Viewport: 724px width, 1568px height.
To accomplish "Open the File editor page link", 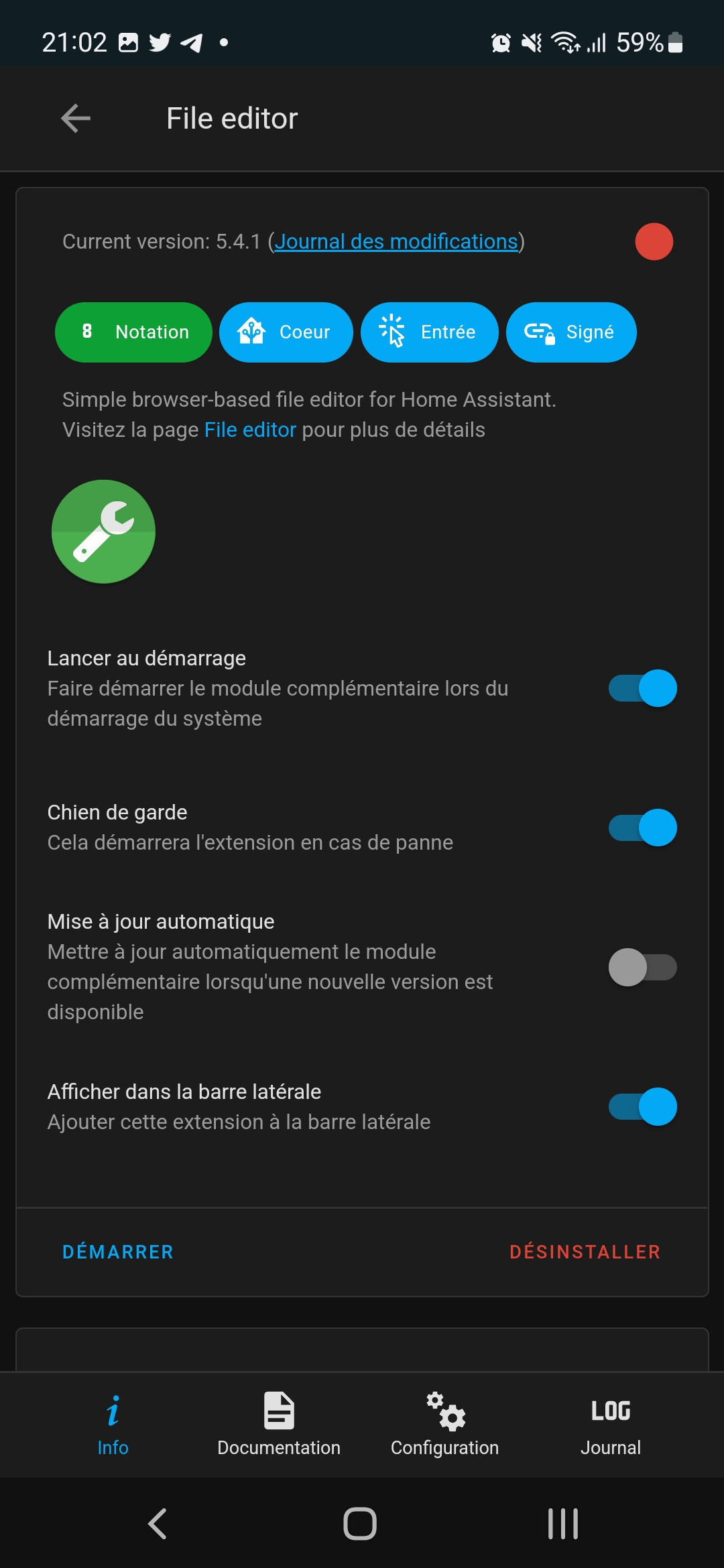I will click(250, 430).
